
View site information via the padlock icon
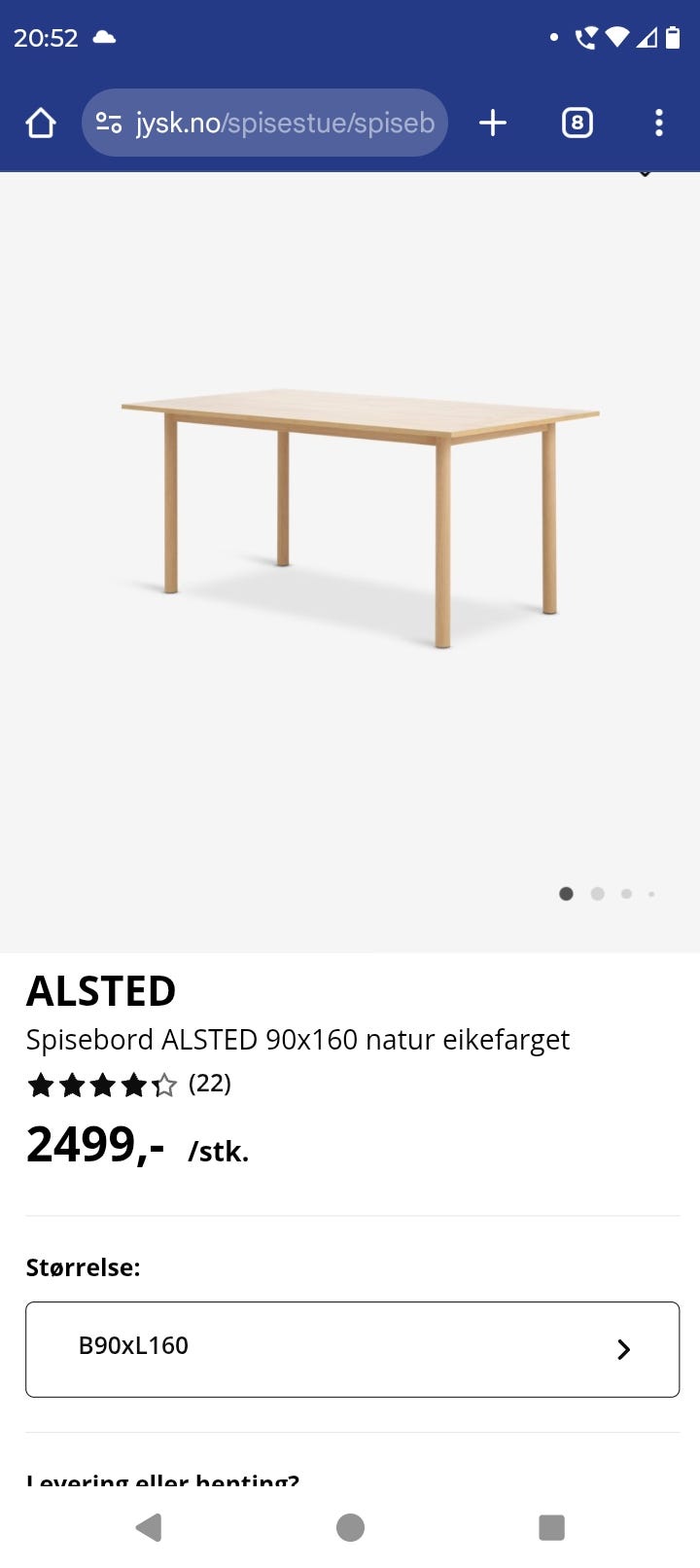[109, 123]
